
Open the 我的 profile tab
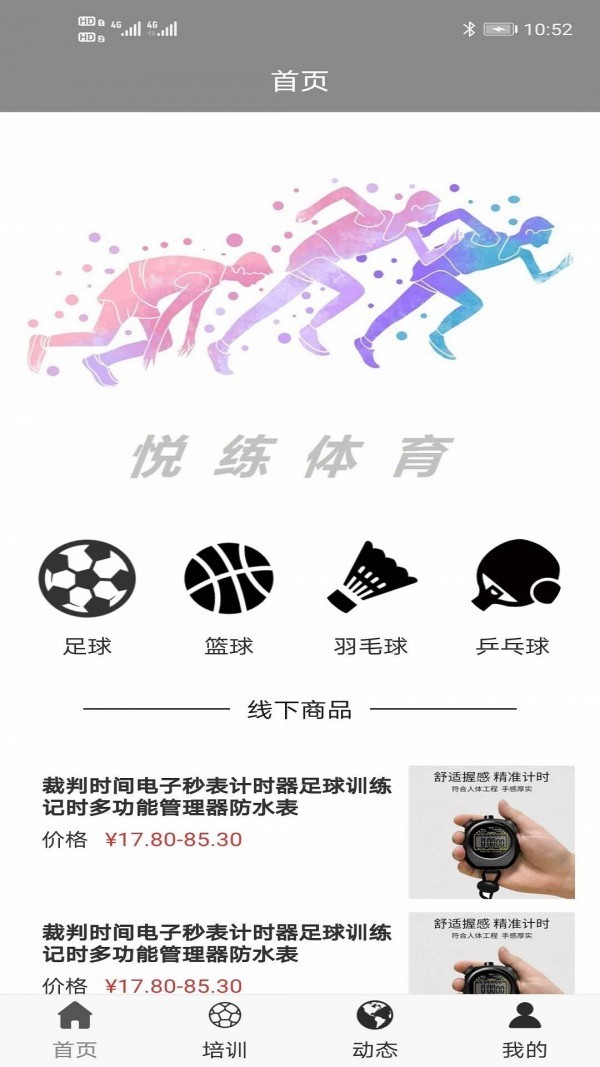[x=525, y=1030]
